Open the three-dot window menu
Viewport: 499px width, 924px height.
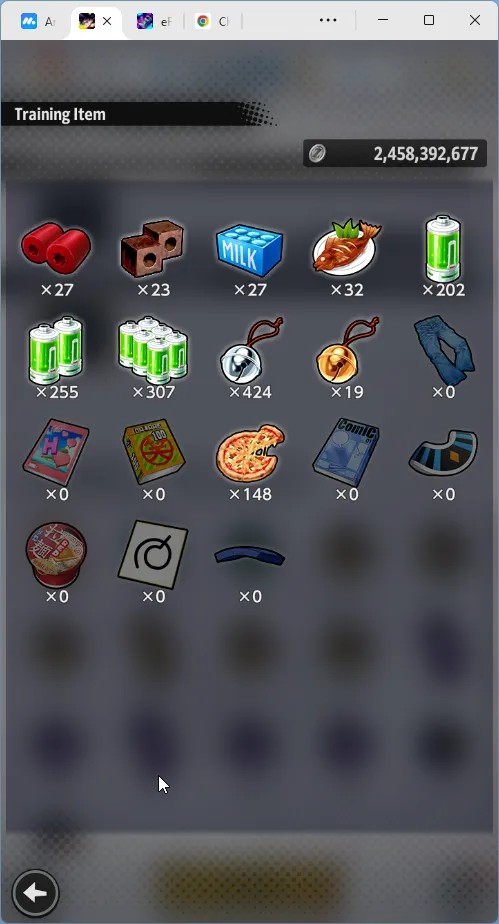point(328,20)
